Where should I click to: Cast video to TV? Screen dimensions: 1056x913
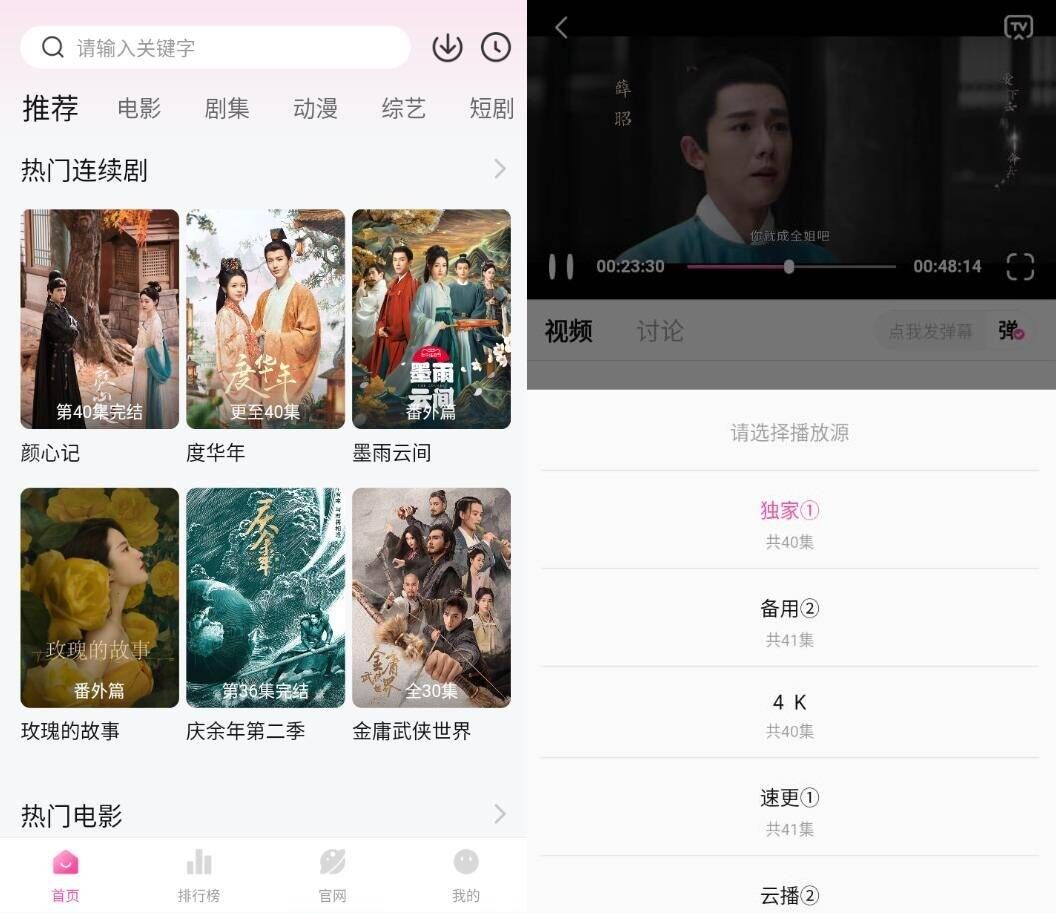point(1018,27)
